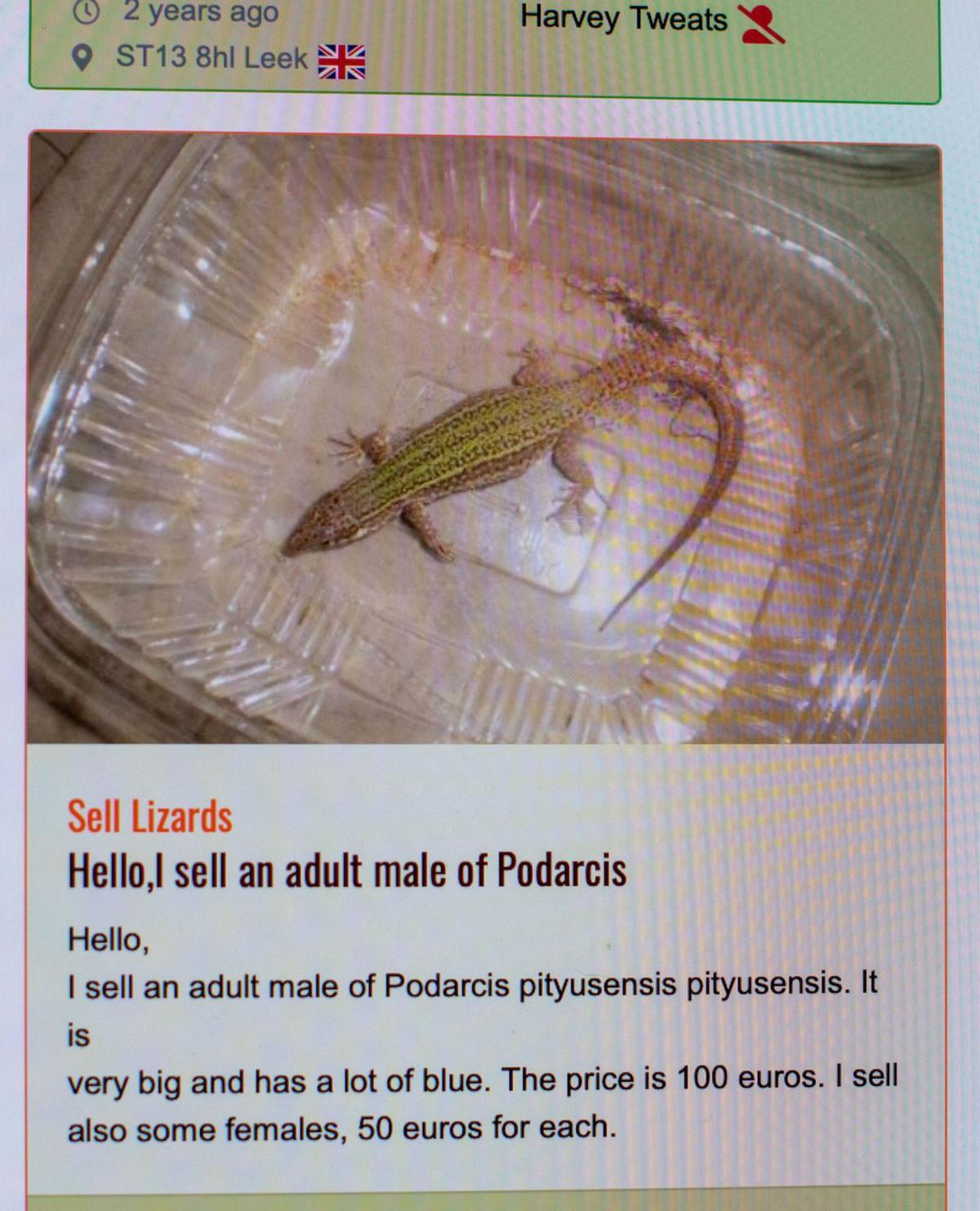
Task: View Harvey Tweats' seller profile
Action: point(623,19)
